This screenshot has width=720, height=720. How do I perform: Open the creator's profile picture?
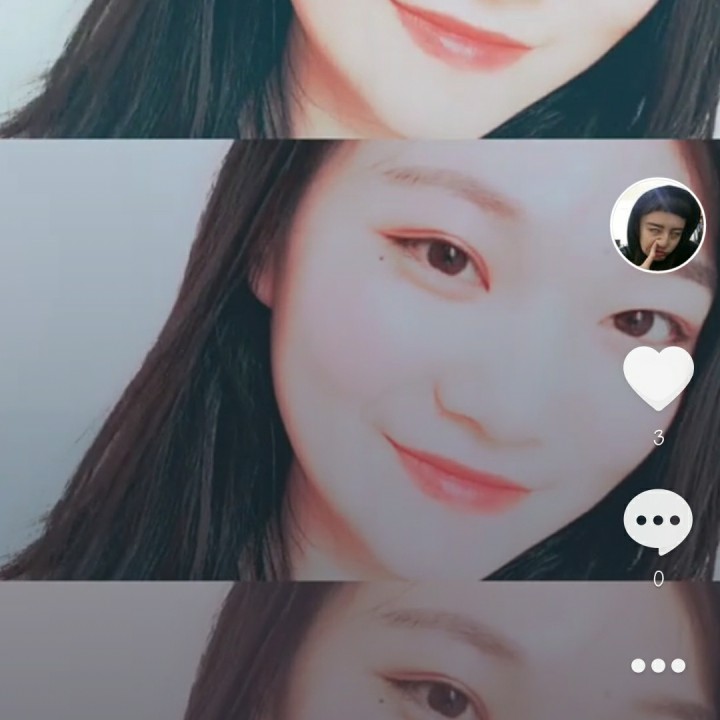tap(657, 226)
